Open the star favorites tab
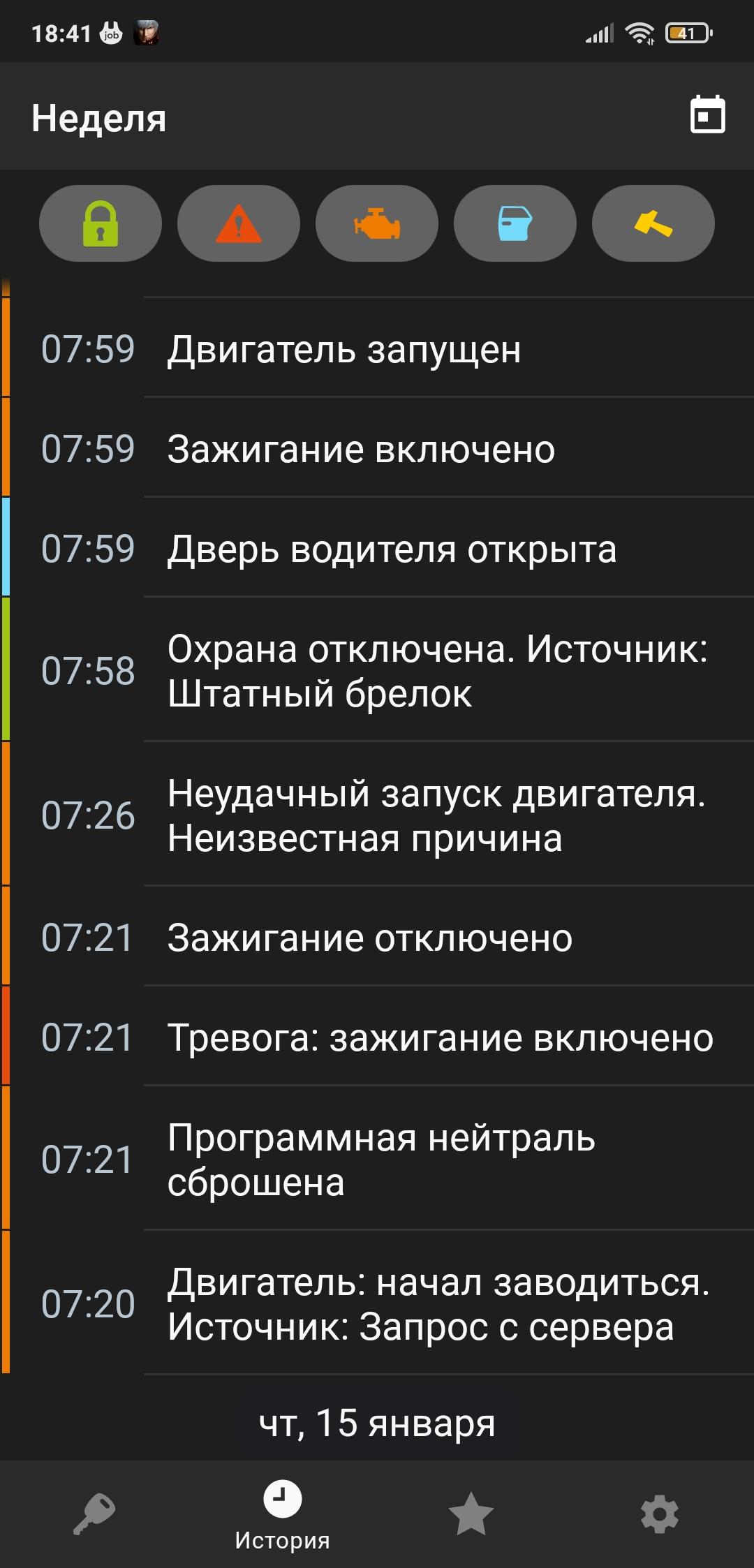This screenshot has width=754, height=1568. 471,1514
